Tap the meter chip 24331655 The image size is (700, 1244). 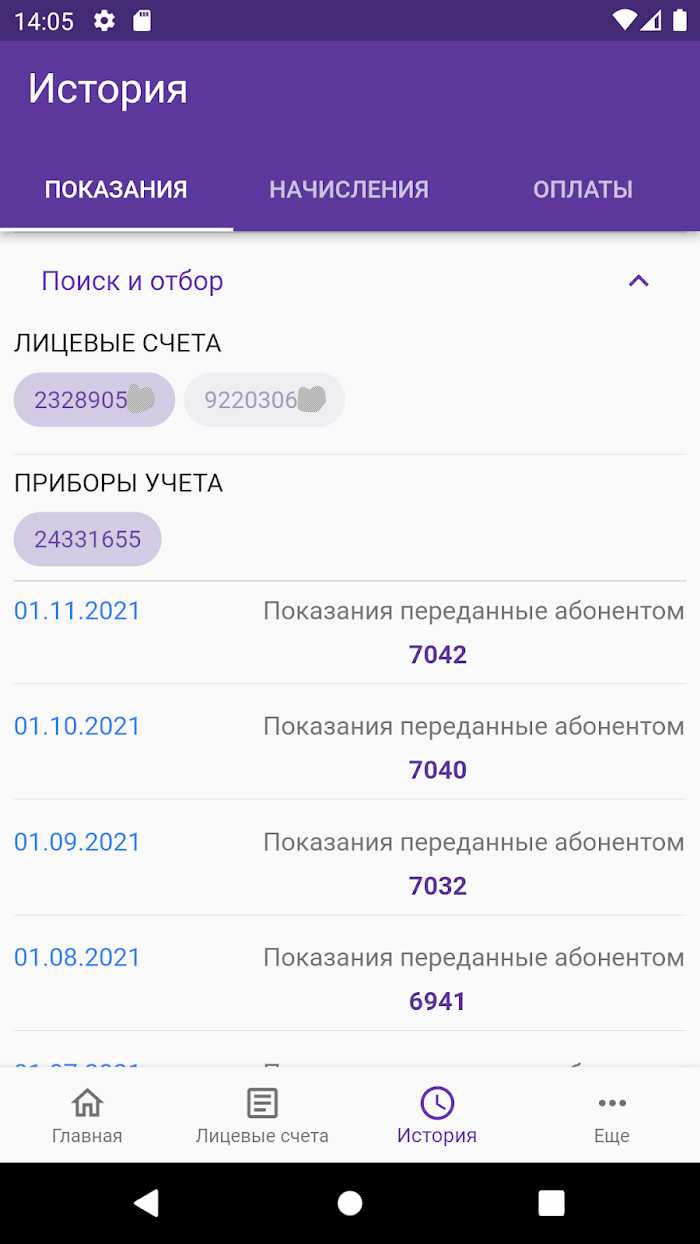click(87, 540)
